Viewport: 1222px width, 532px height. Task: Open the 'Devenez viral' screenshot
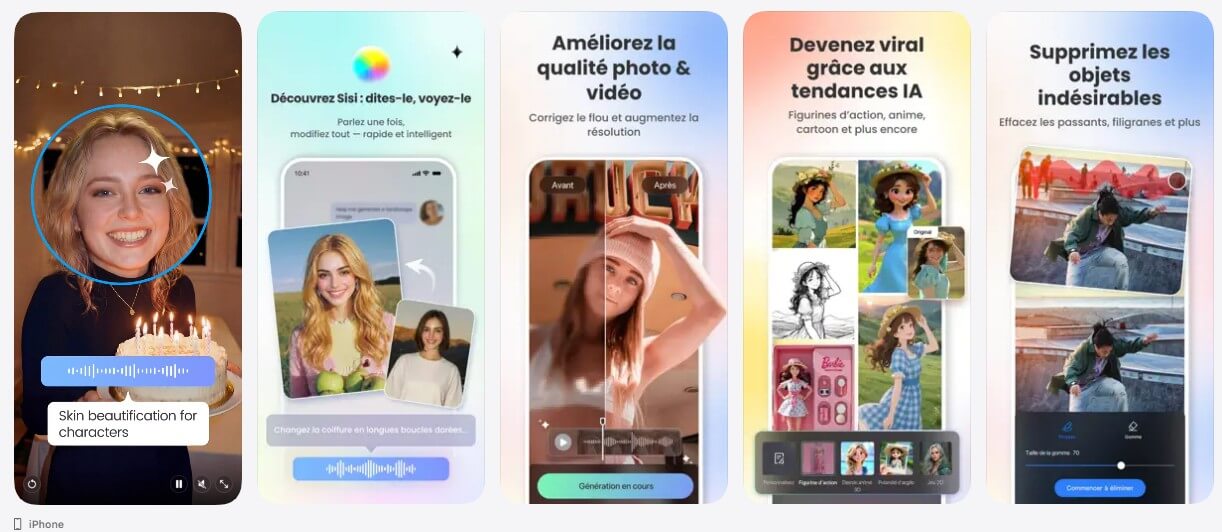(x=857, y=257)
